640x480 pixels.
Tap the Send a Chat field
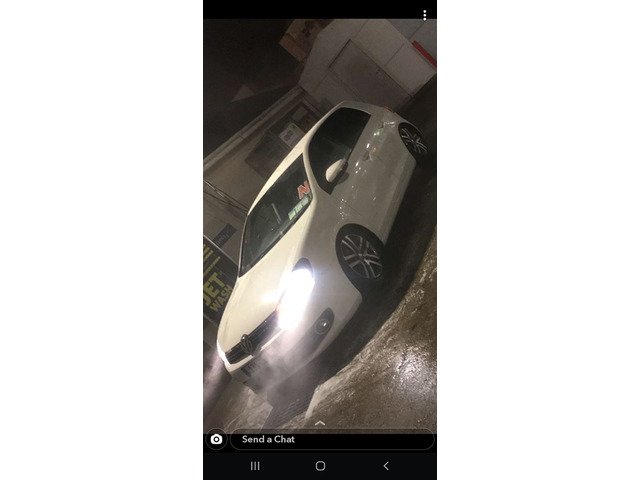pos(330,439)
